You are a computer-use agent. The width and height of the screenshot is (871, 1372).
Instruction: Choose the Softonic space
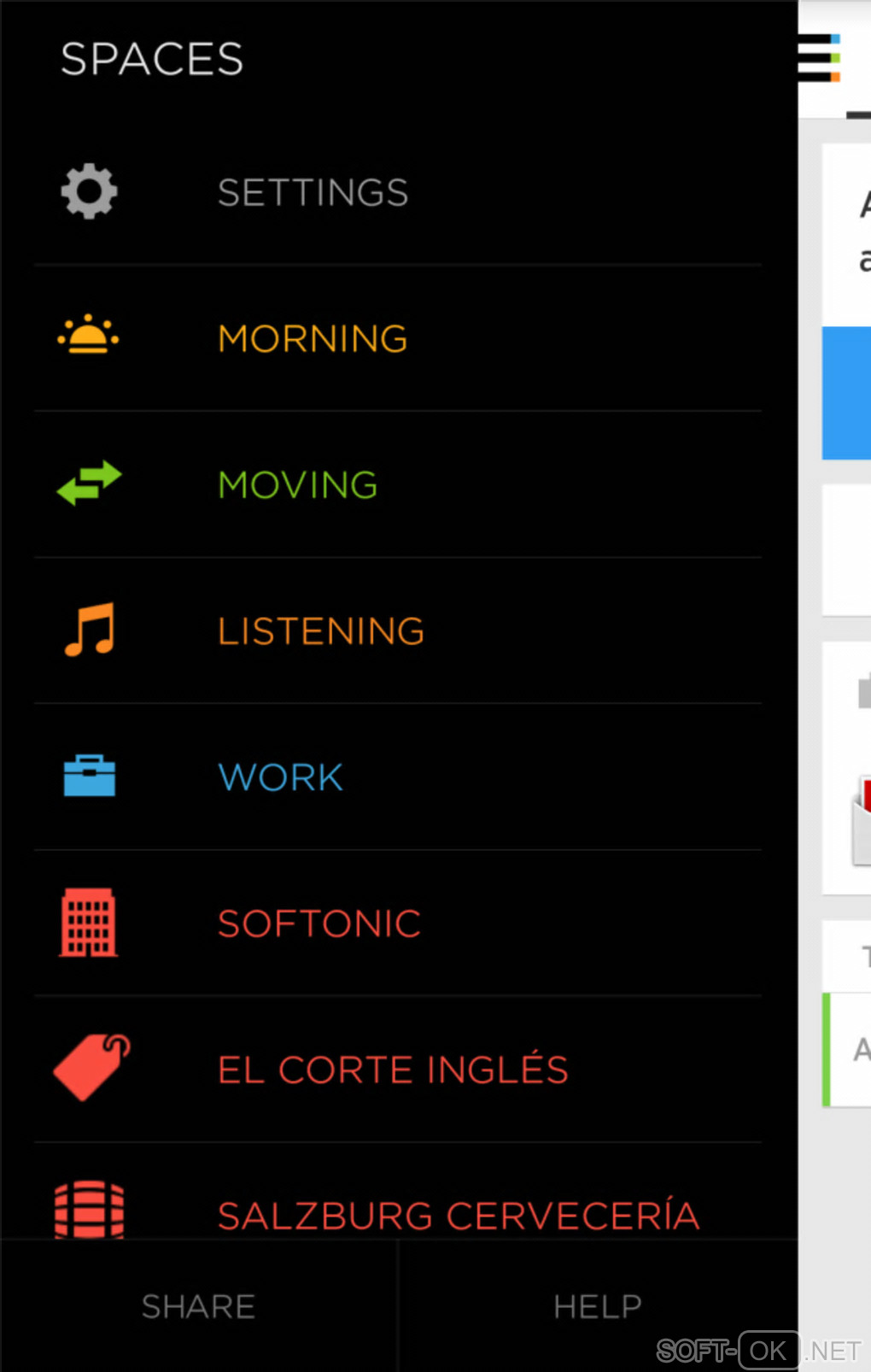click(x=319, y=923)
